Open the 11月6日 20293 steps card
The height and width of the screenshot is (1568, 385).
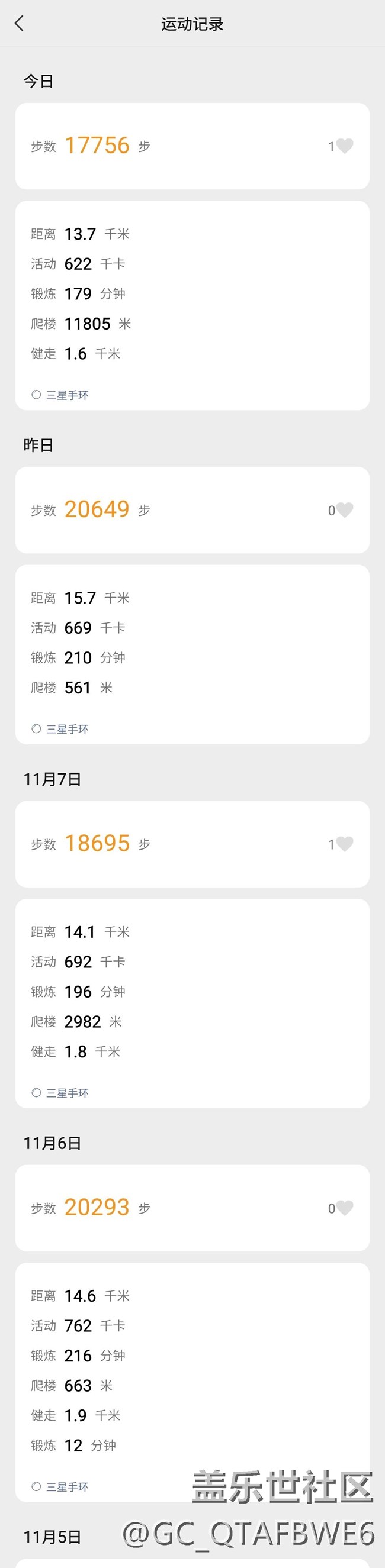pyautogui.click(x=183, y=1208)
